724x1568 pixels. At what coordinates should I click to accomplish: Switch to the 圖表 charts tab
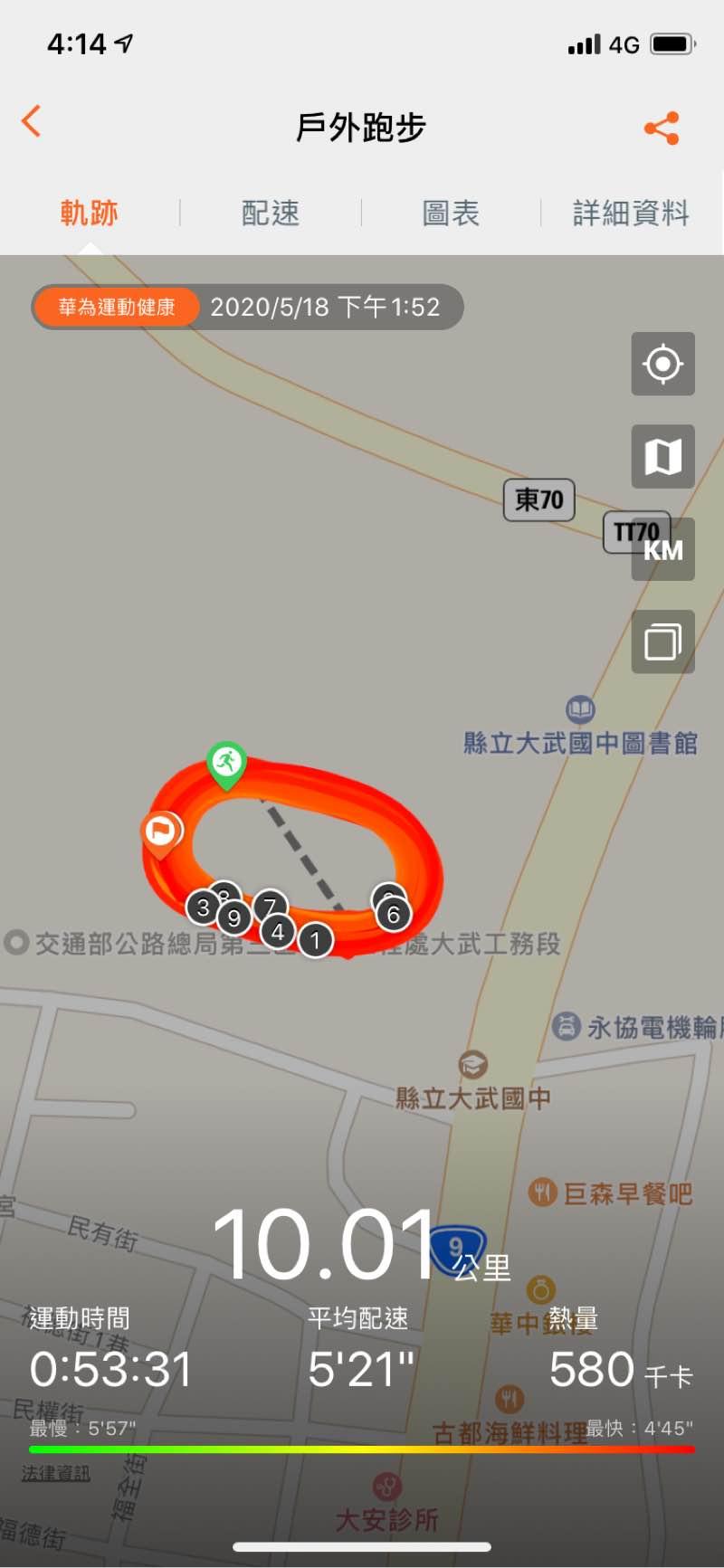[451, 214]
